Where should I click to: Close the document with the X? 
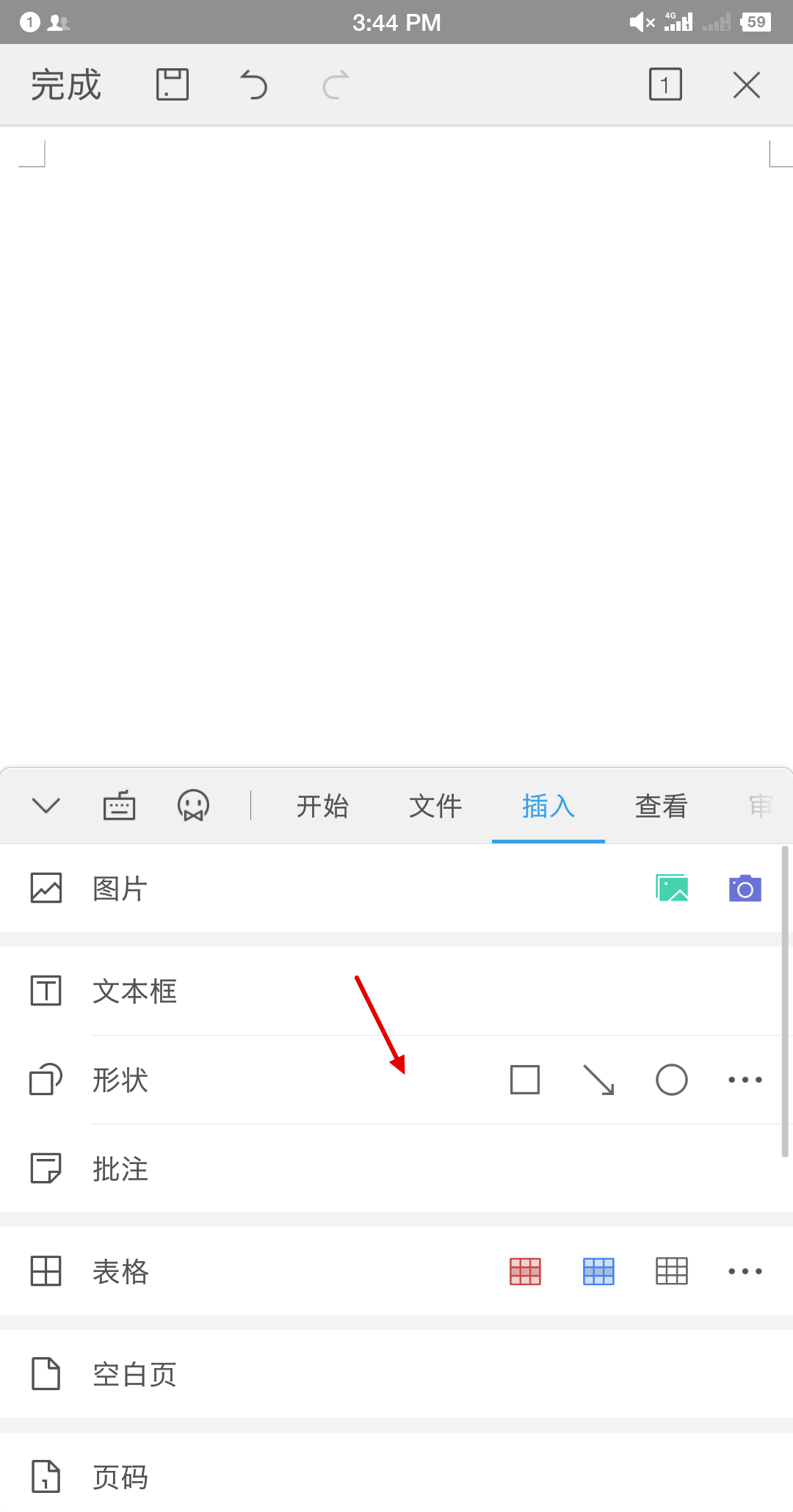point(747,85)
